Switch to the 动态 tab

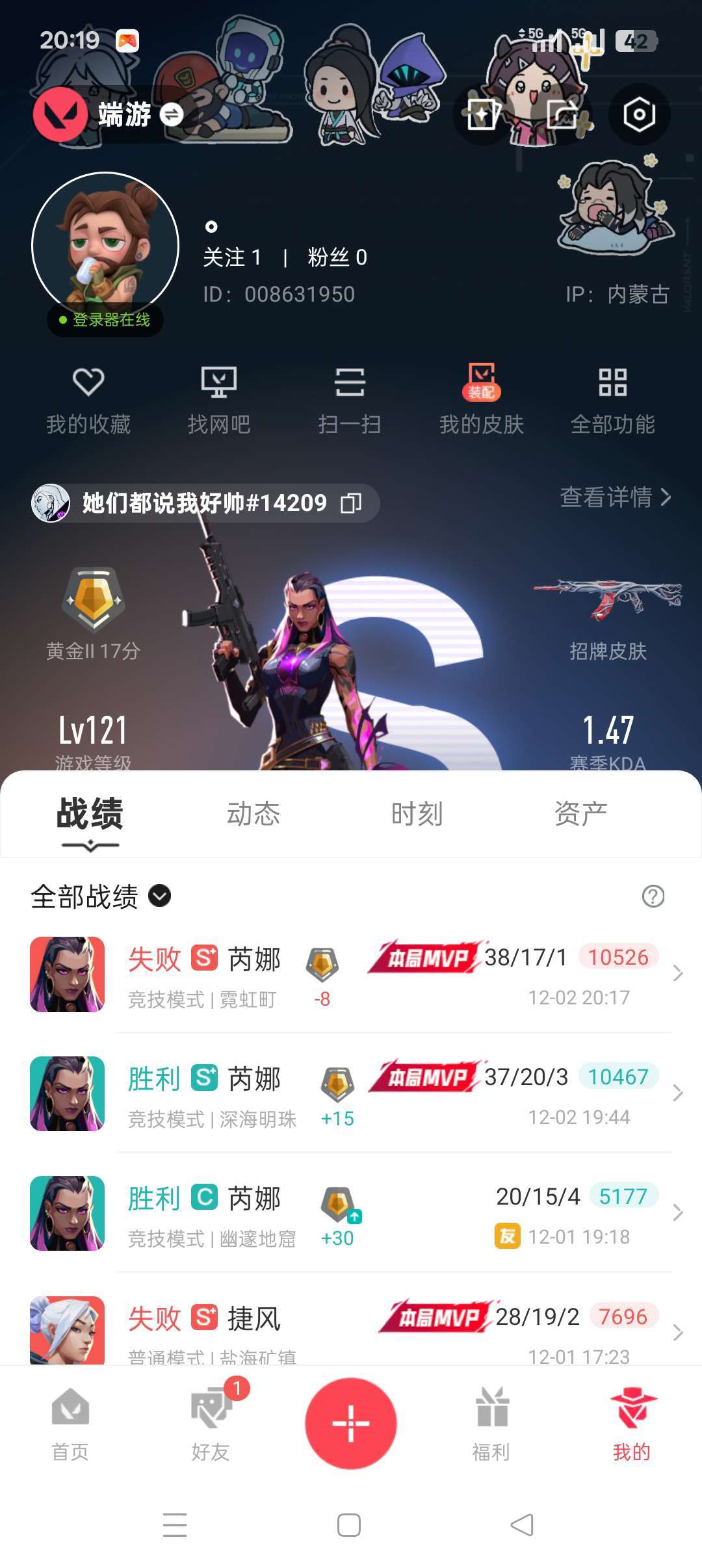click(253, 814)
